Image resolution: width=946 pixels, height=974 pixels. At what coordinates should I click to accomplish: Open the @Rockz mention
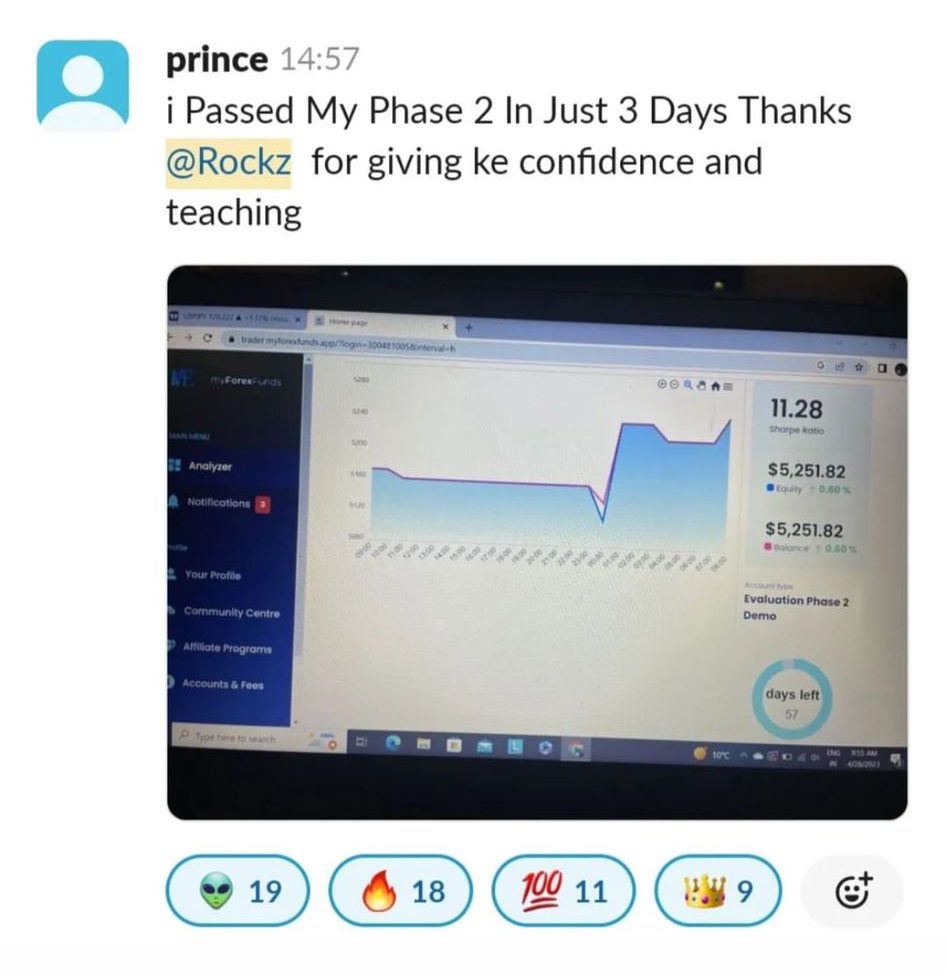point(228,162)
